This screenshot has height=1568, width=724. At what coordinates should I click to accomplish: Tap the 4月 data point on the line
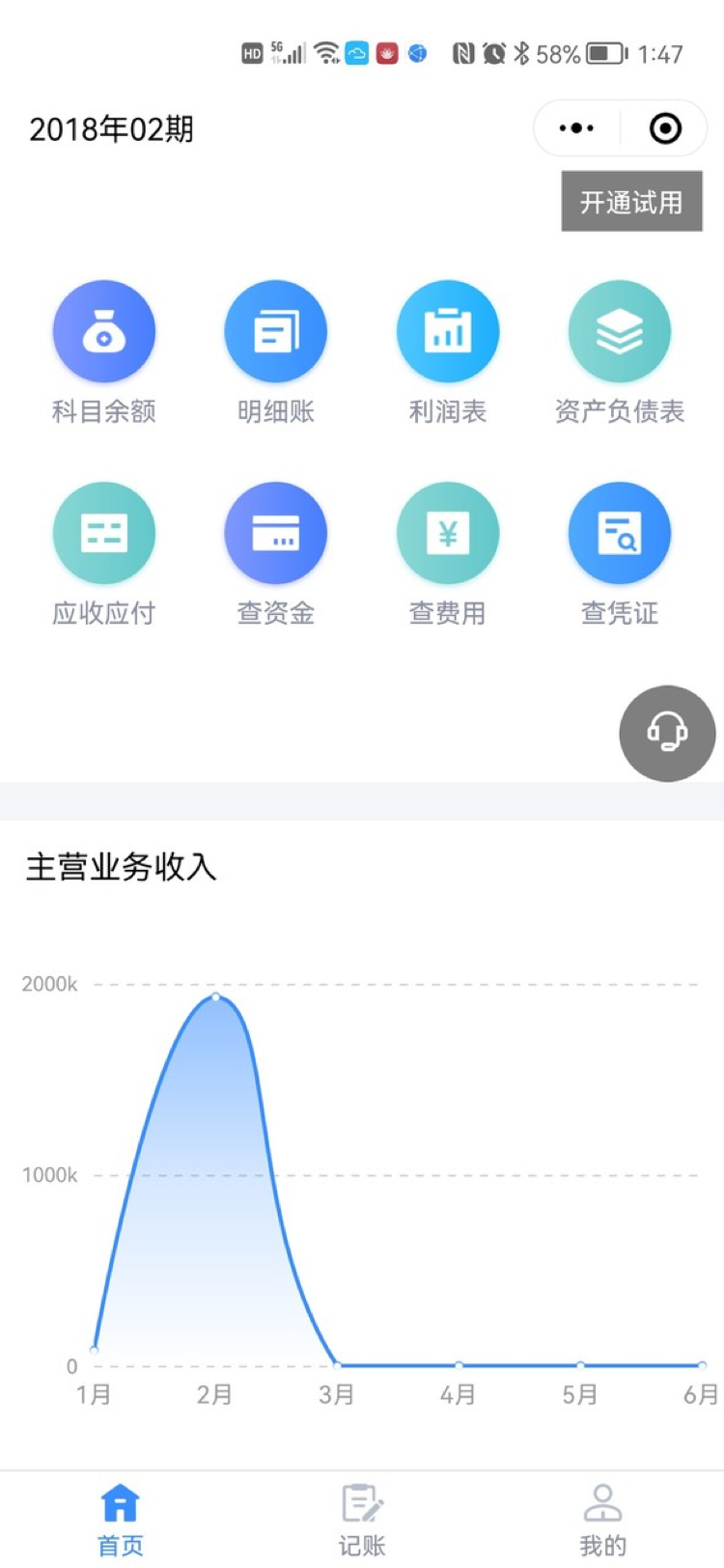coord(459,1364)
